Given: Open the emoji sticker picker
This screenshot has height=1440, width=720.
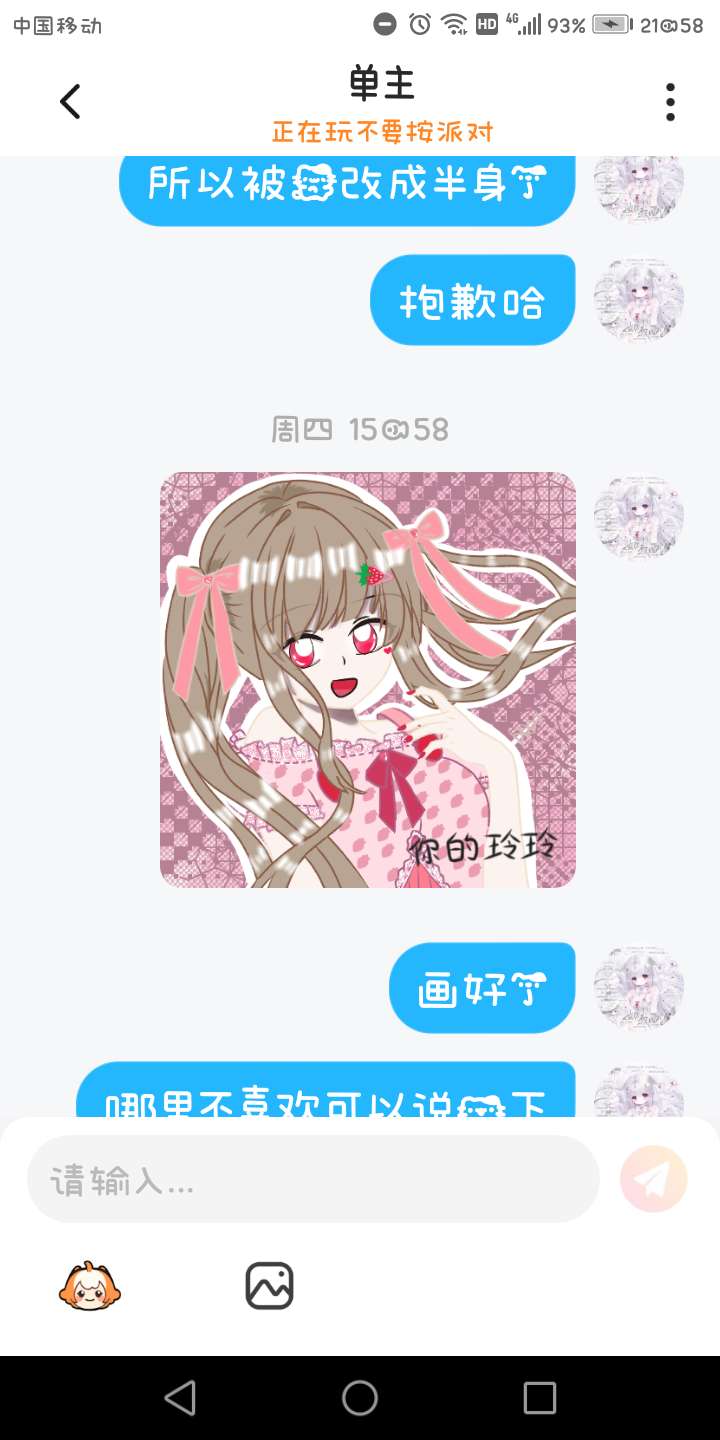Looking at the screenshot, I should tap(90, 1286).
